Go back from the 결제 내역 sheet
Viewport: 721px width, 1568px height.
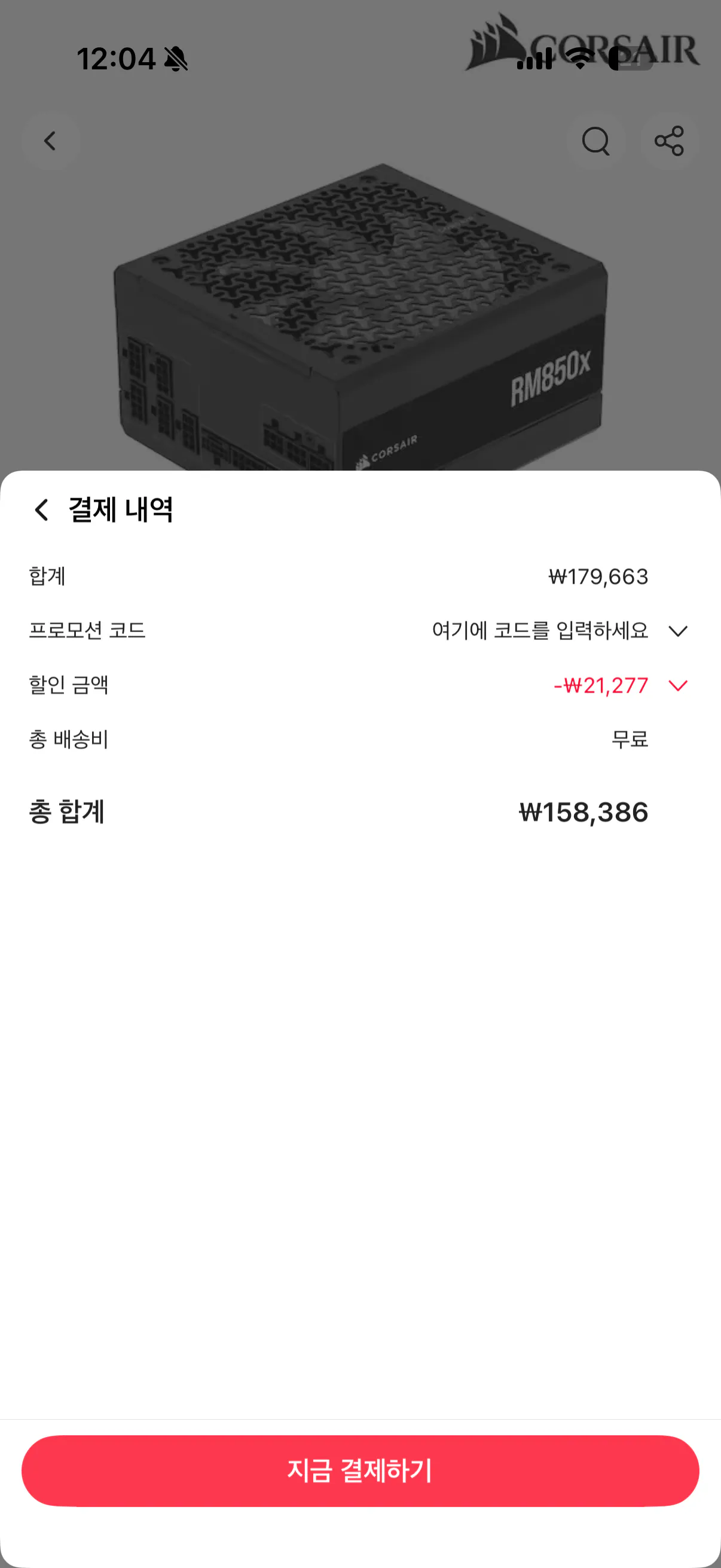pyautogui.click(x=41, y=510)
